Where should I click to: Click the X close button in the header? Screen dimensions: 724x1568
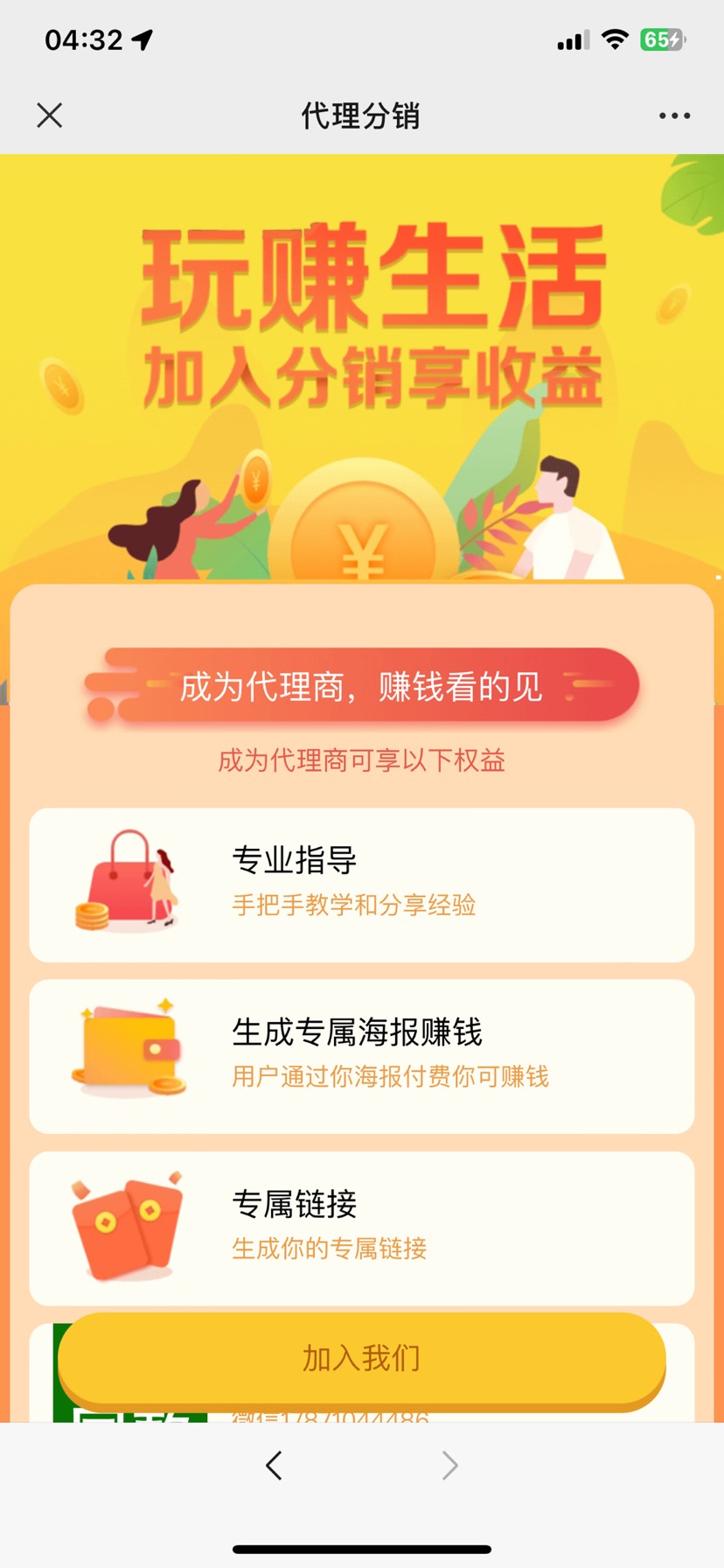coord(50,115)
